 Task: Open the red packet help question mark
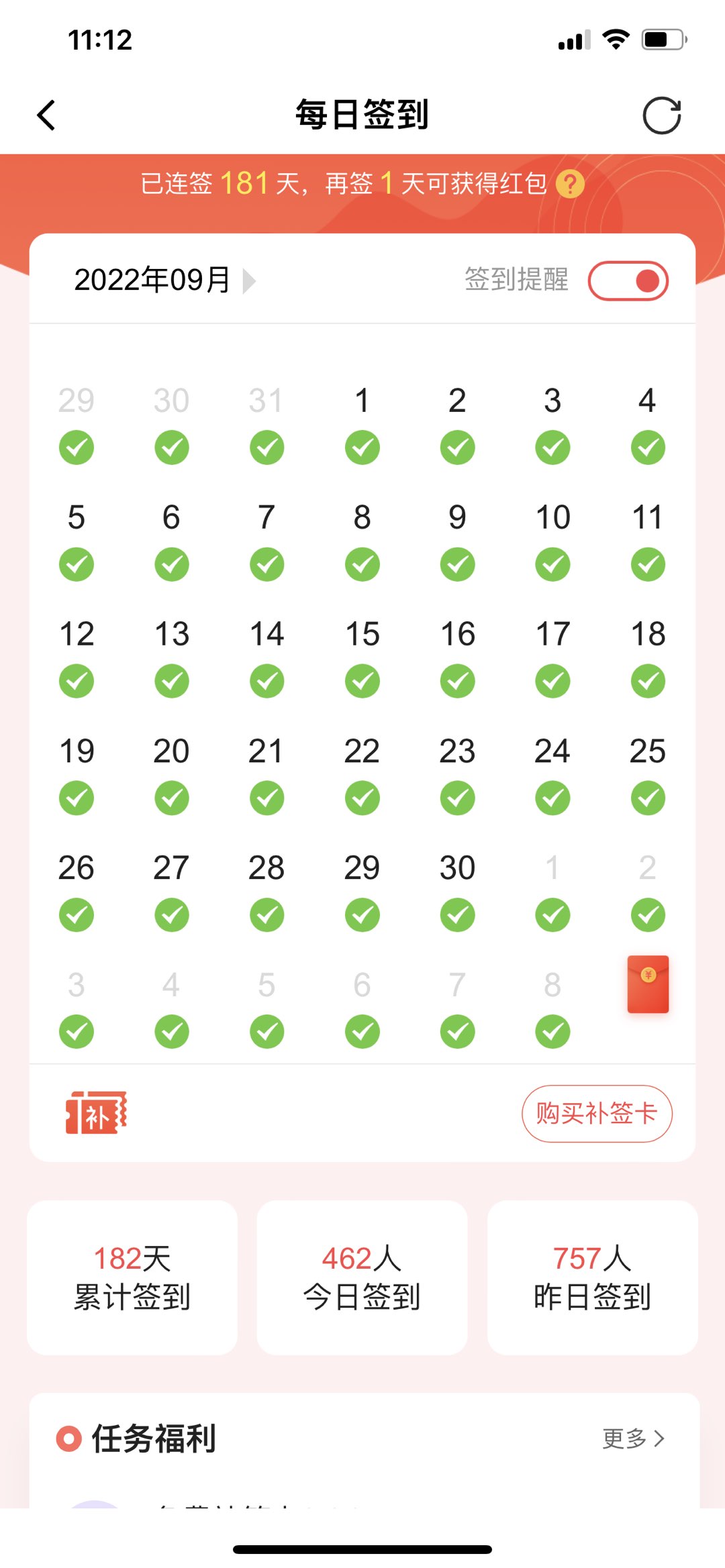(x=570, y=184)
